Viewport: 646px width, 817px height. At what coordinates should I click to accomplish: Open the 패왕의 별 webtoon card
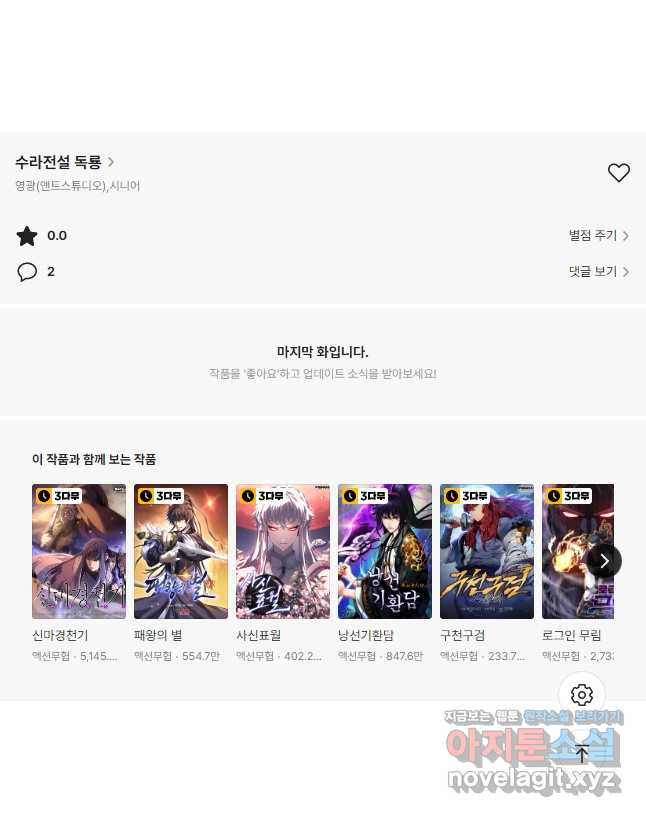(x=181, y=552)
